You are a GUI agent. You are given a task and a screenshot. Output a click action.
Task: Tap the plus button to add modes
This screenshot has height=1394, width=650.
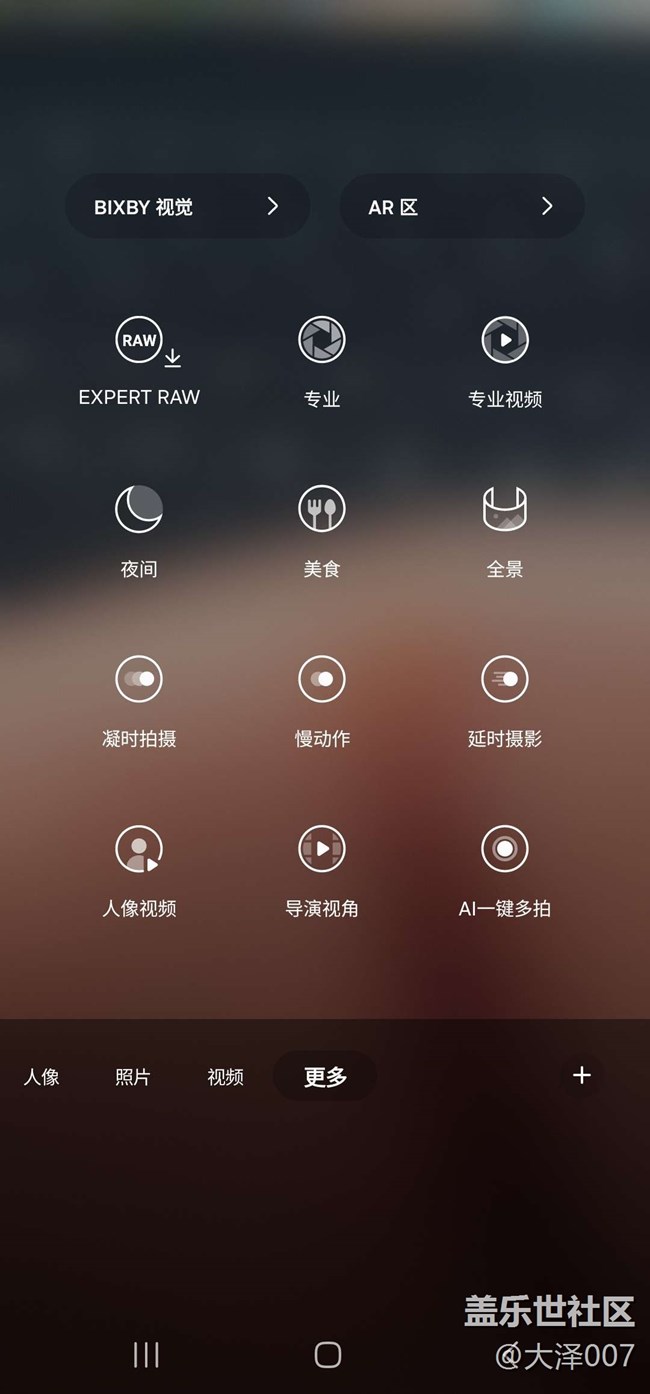[582, 1075]
